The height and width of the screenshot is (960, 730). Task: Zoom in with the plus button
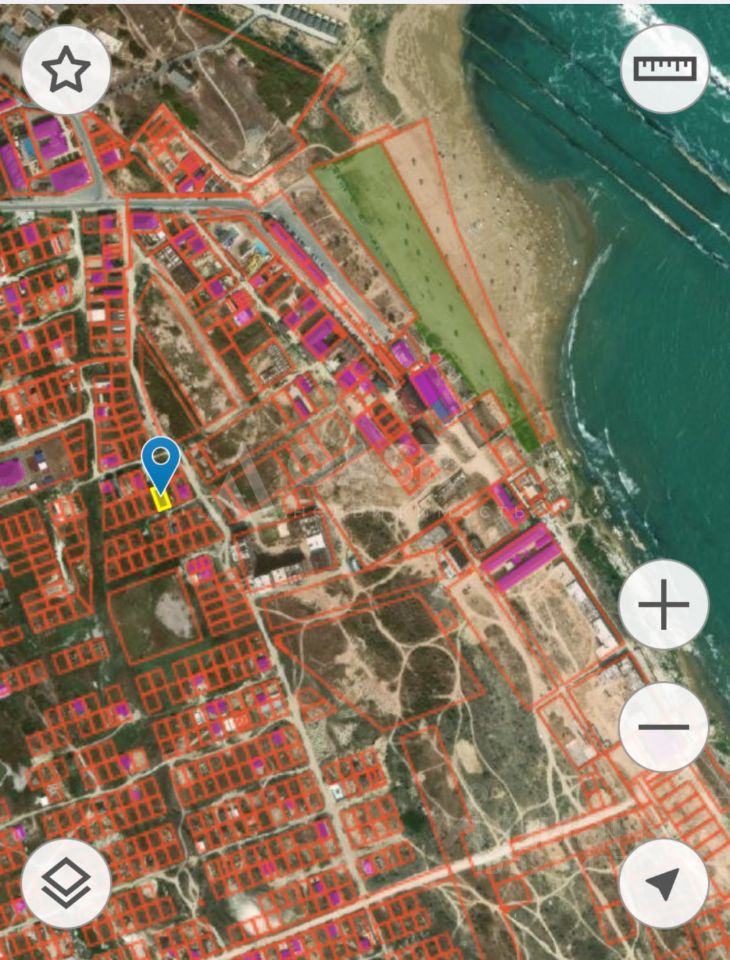pyautogui.click(x=664, y=605)
